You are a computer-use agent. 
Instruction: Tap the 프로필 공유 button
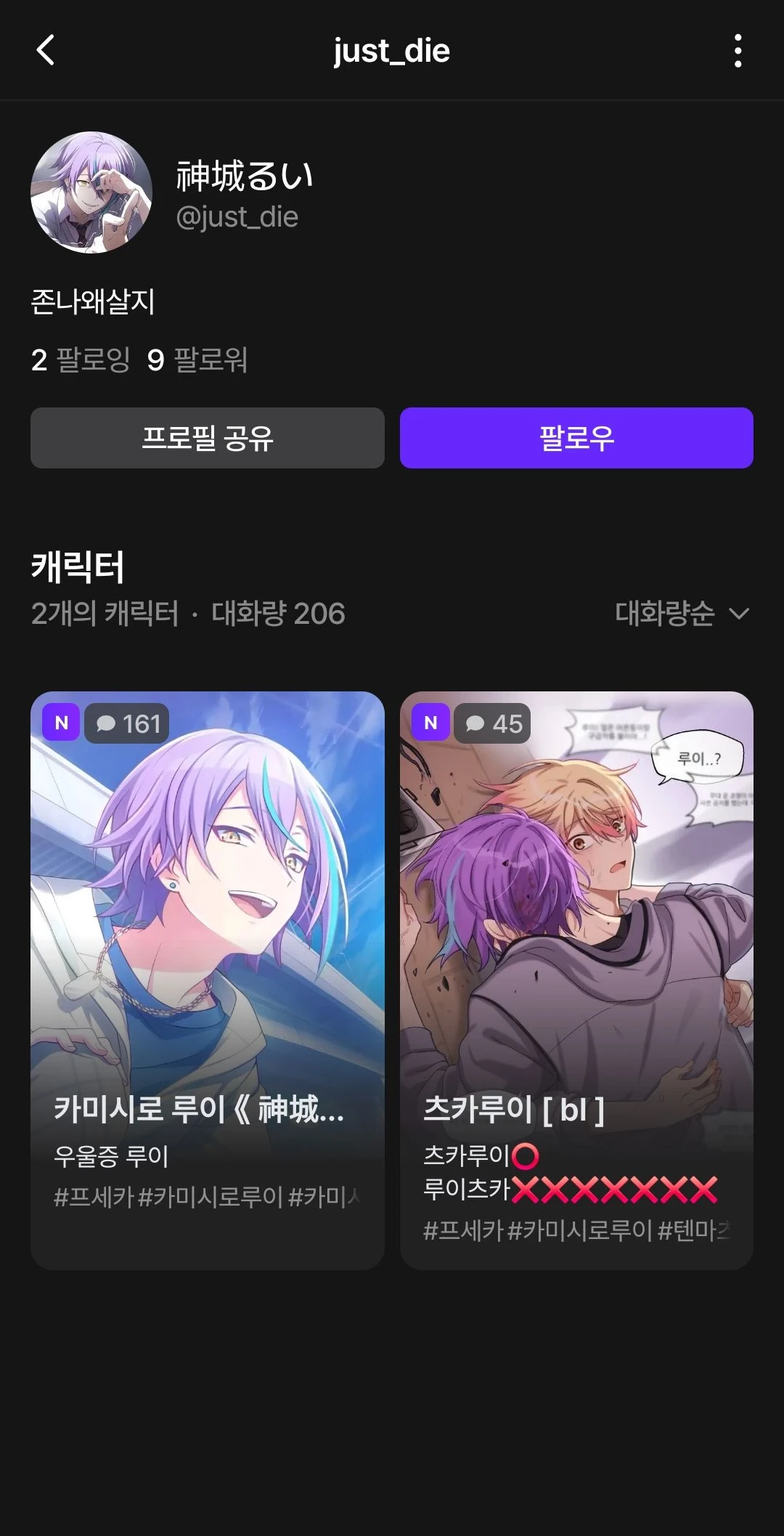pyautogui.click(x=207, y=438)
